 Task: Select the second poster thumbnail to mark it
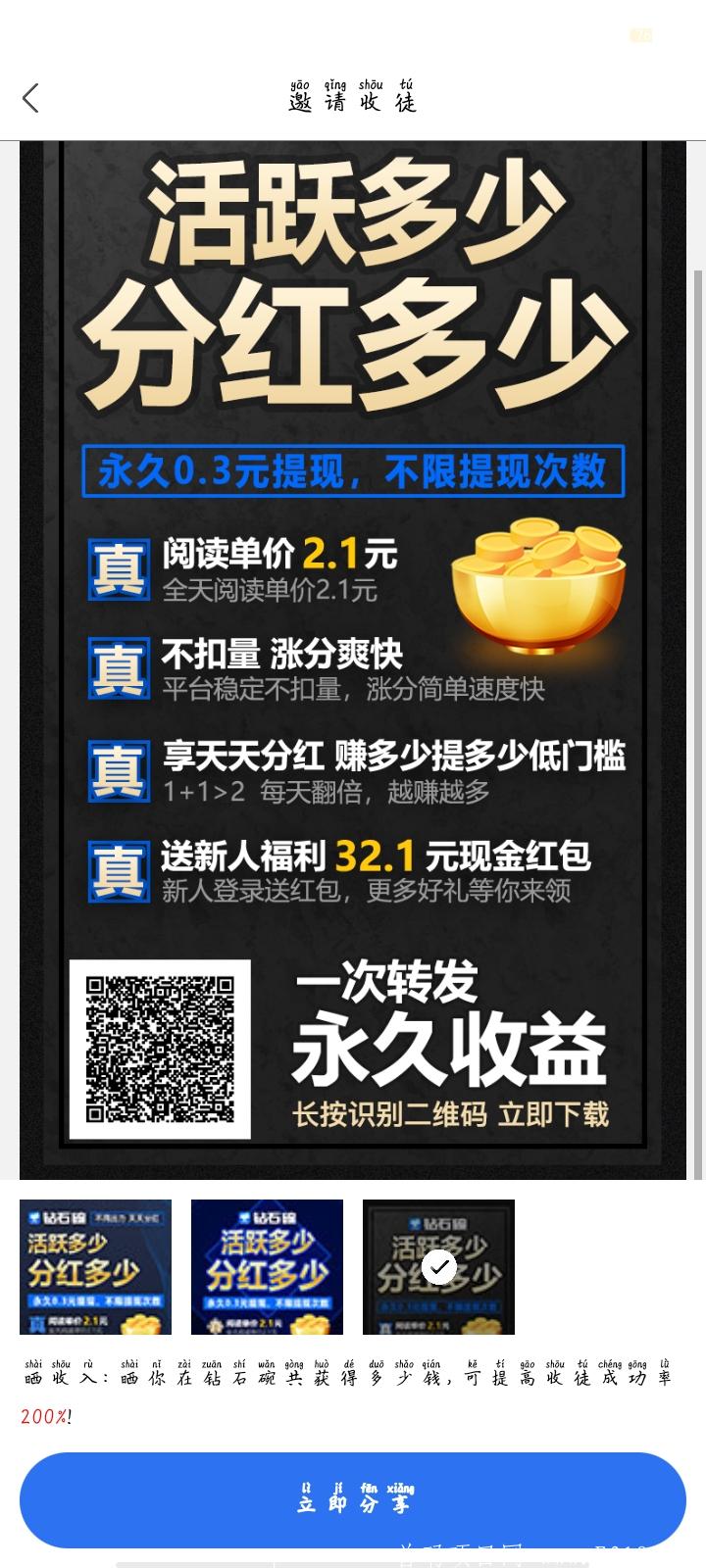[267, 1266]
